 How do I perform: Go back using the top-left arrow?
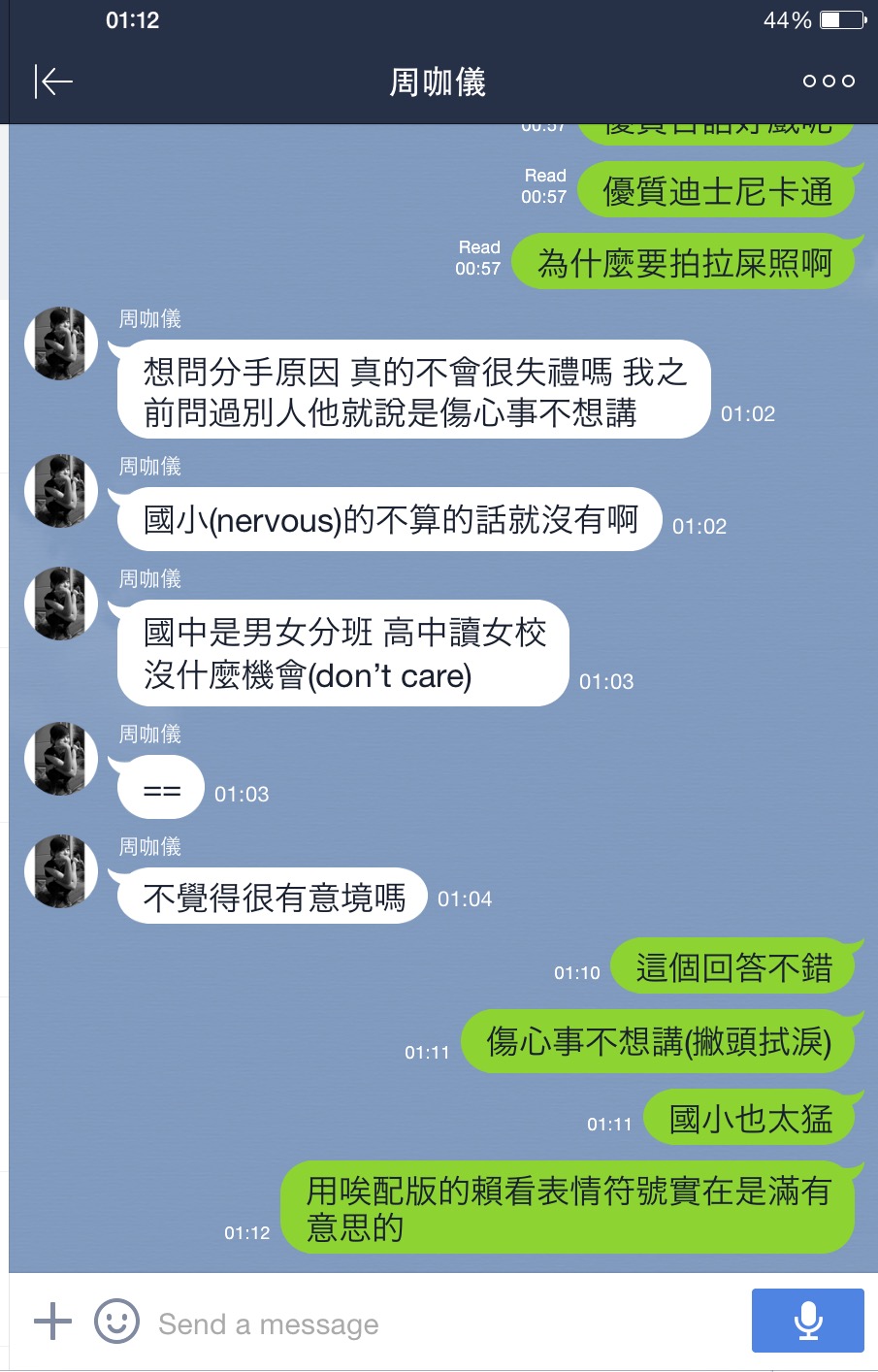53,82
